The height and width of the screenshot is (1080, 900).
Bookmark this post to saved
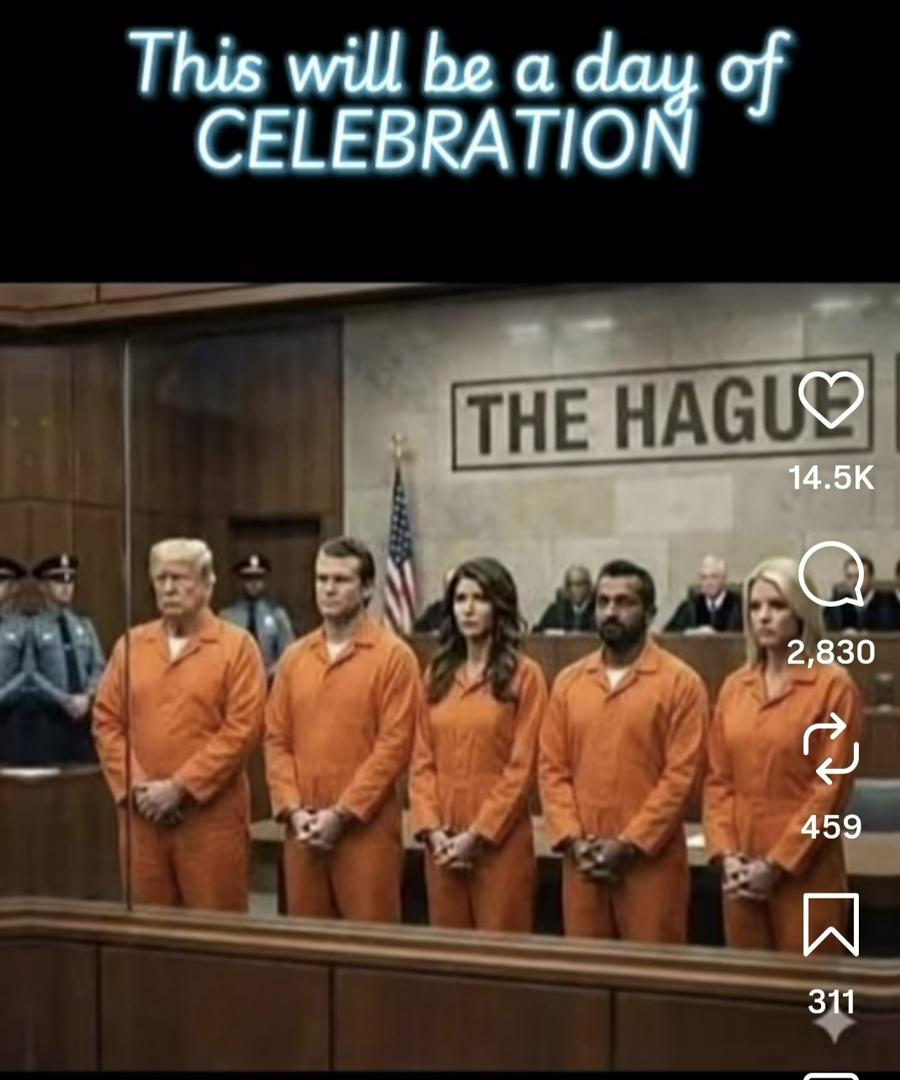tap(831, 924)
